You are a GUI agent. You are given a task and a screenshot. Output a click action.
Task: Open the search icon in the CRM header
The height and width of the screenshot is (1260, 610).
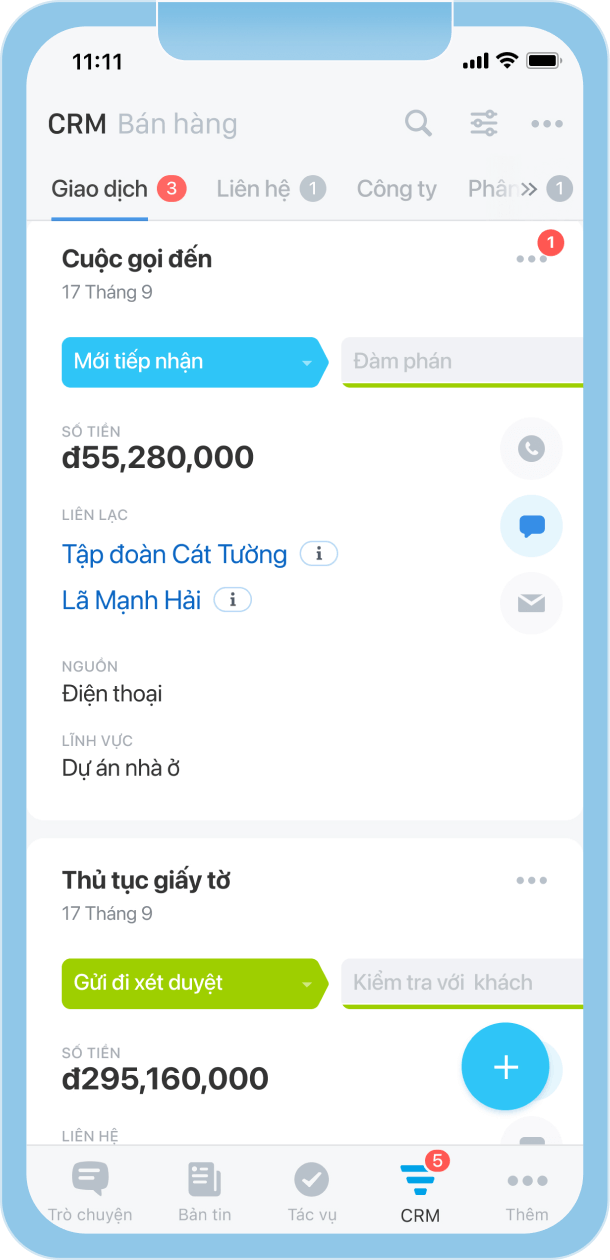(418, 124)
